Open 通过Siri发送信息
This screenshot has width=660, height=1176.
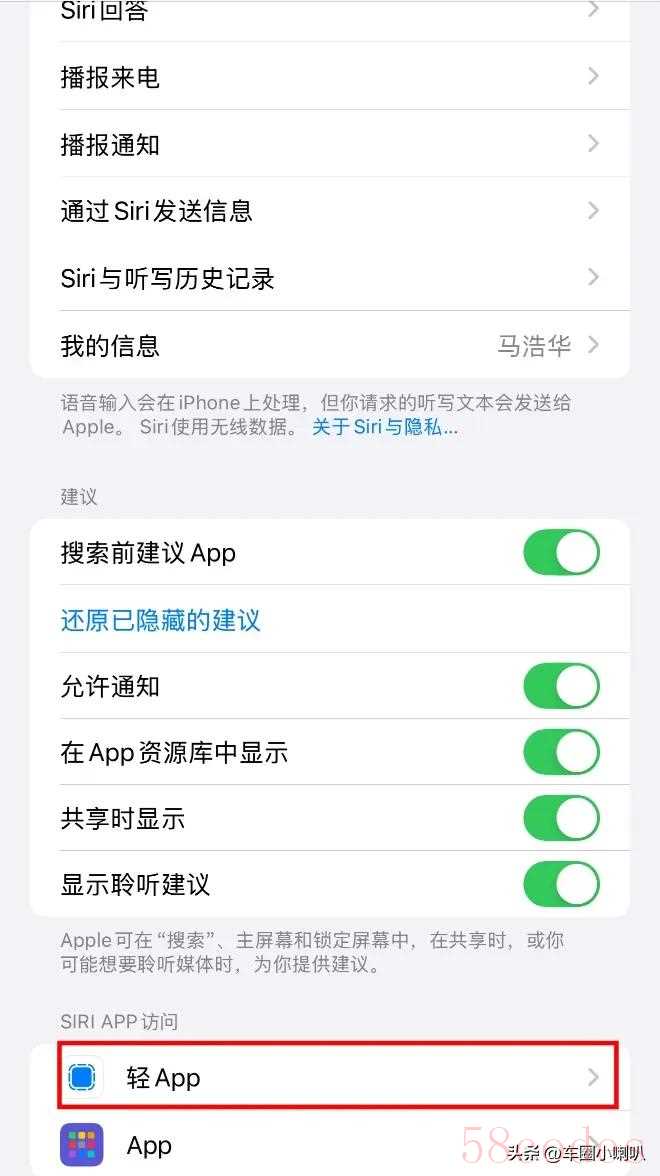330,211
